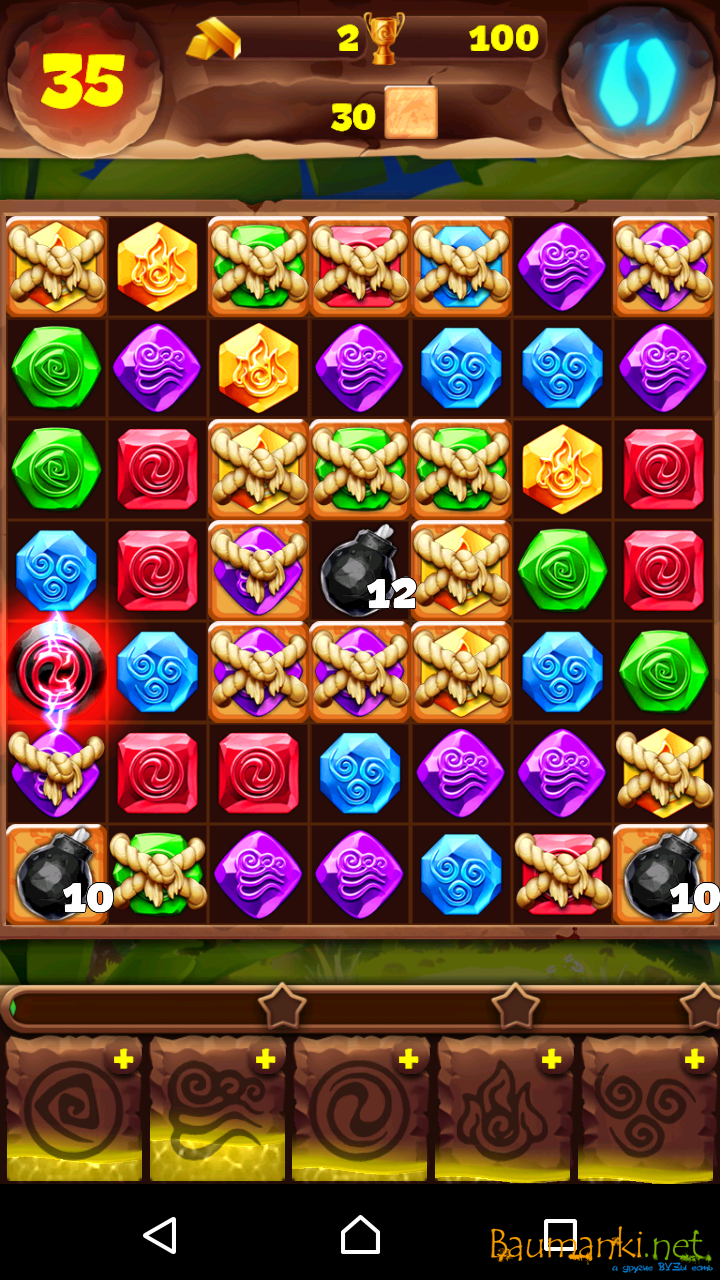Go back with the system back button

pyautogui.click(x=160, y=1235)
